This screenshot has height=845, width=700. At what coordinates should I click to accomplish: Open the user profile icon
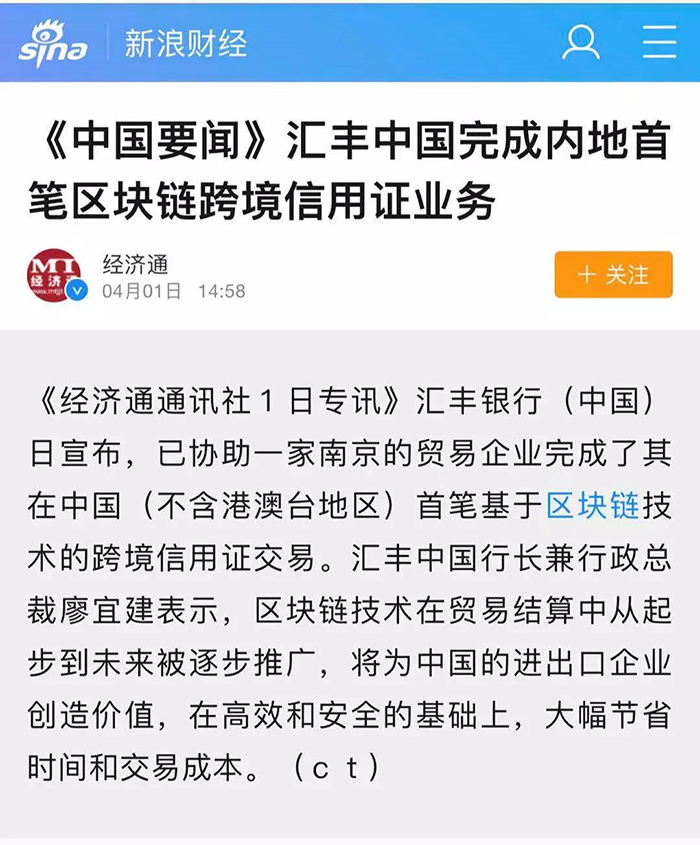[581, 43]
